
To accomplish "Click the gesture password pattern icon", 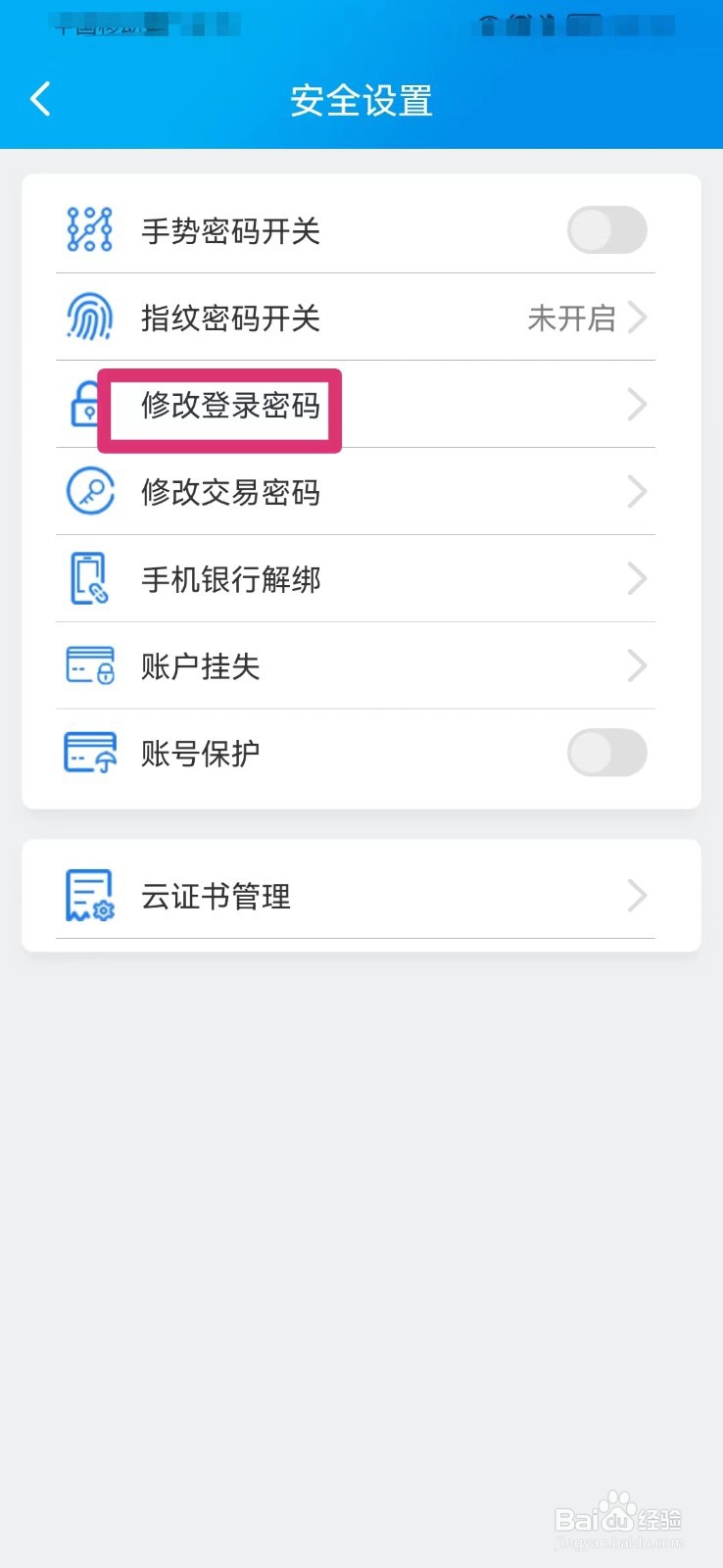I will (x=89, y=229).
